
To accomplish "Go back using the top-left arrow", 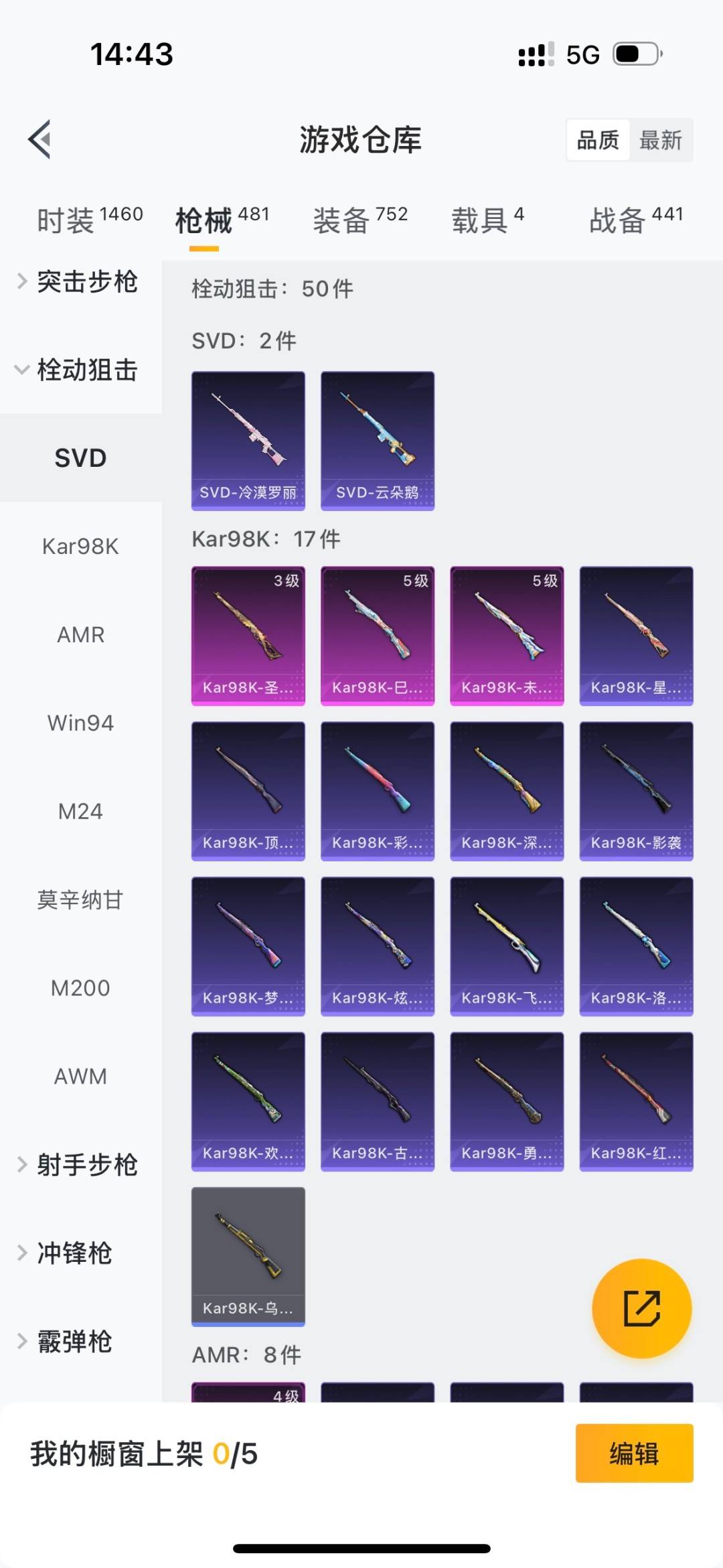I will point(40,139).
